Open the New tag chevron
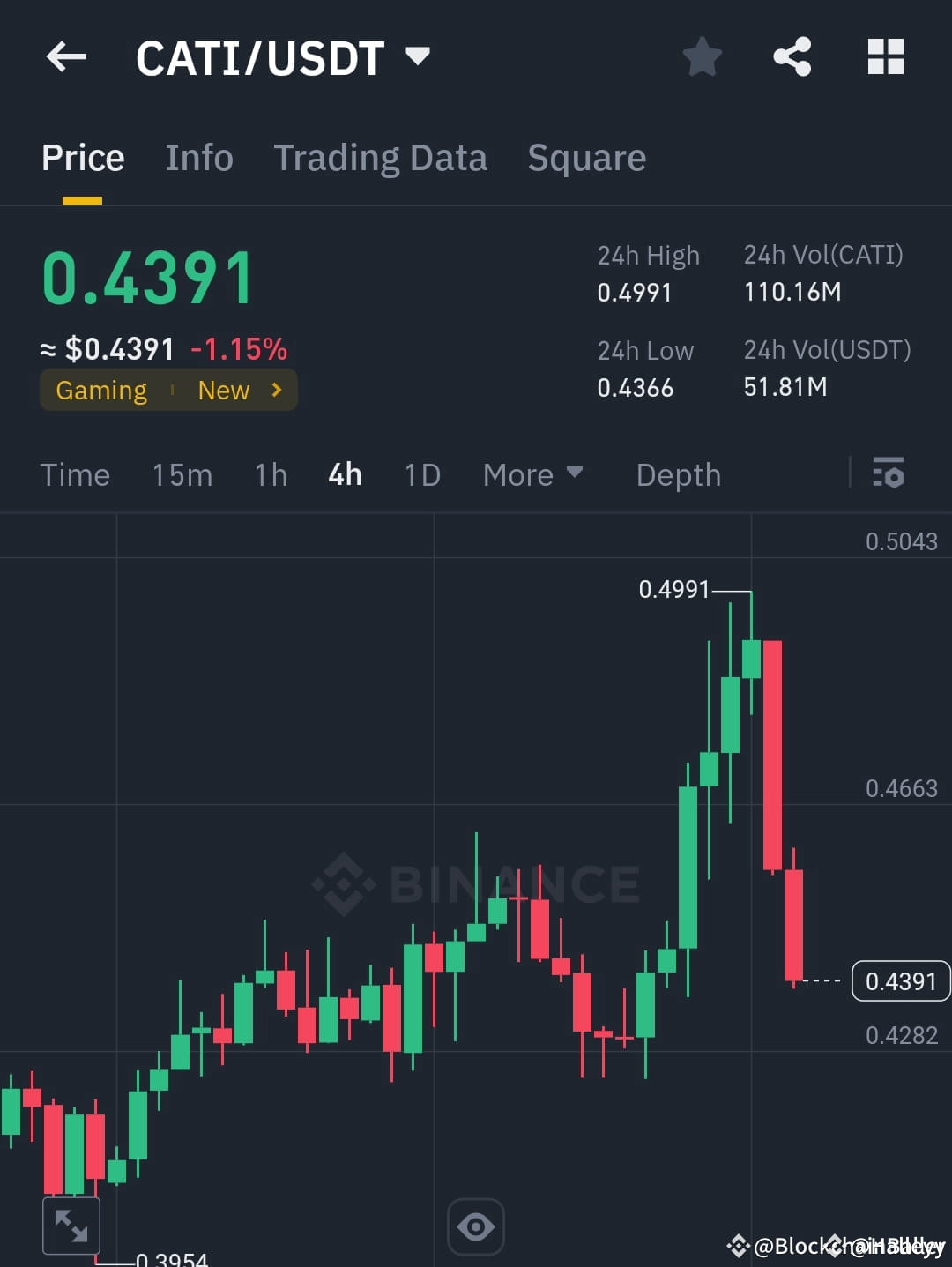952x1267 pixels. coord(274,390)
